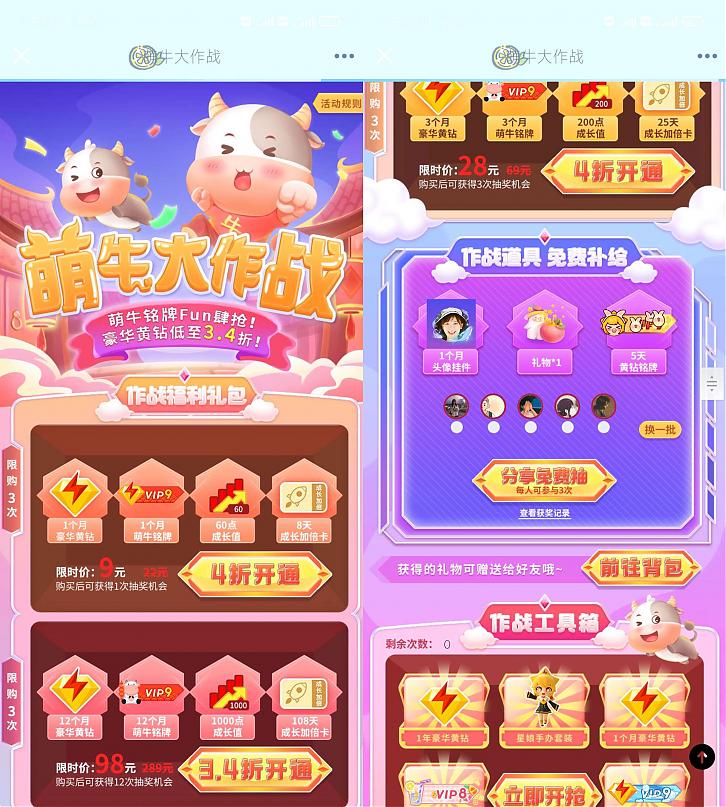726x807 pixels.
Task: Refresh the friends list with 换一批
Action: pos(660,429)
